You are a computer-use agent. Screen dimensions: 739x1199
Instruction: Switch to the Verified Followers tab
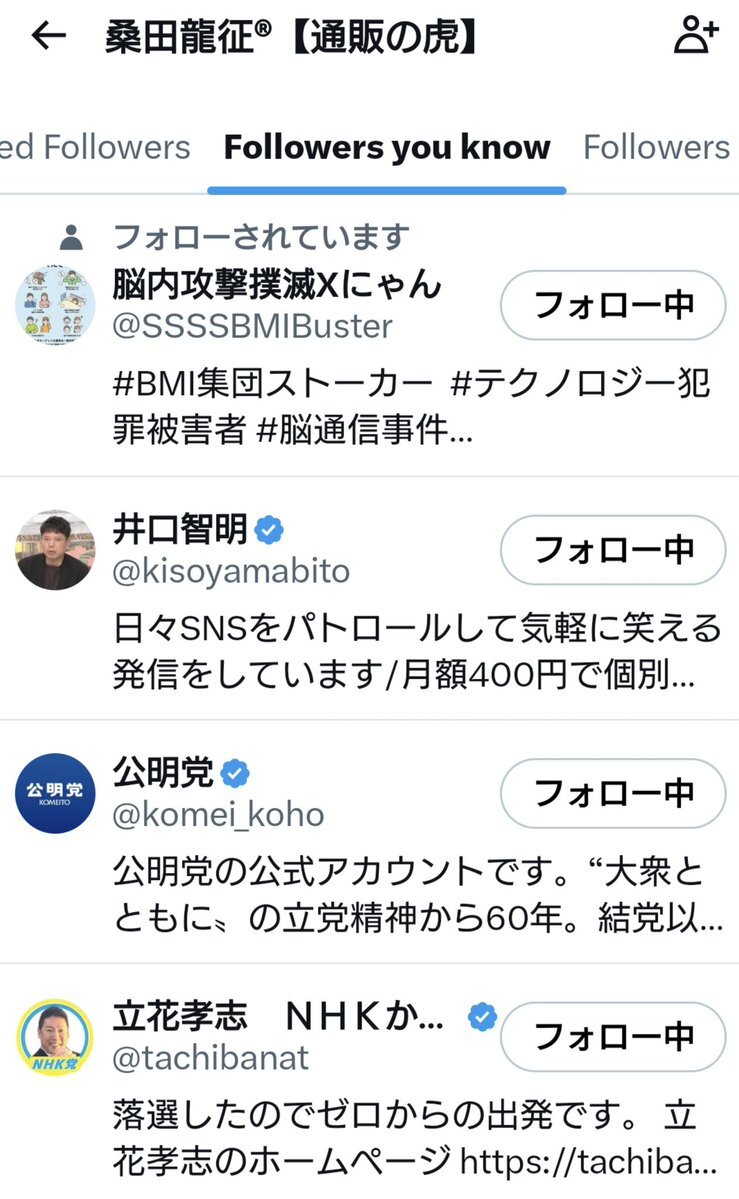tap(95, 148)
